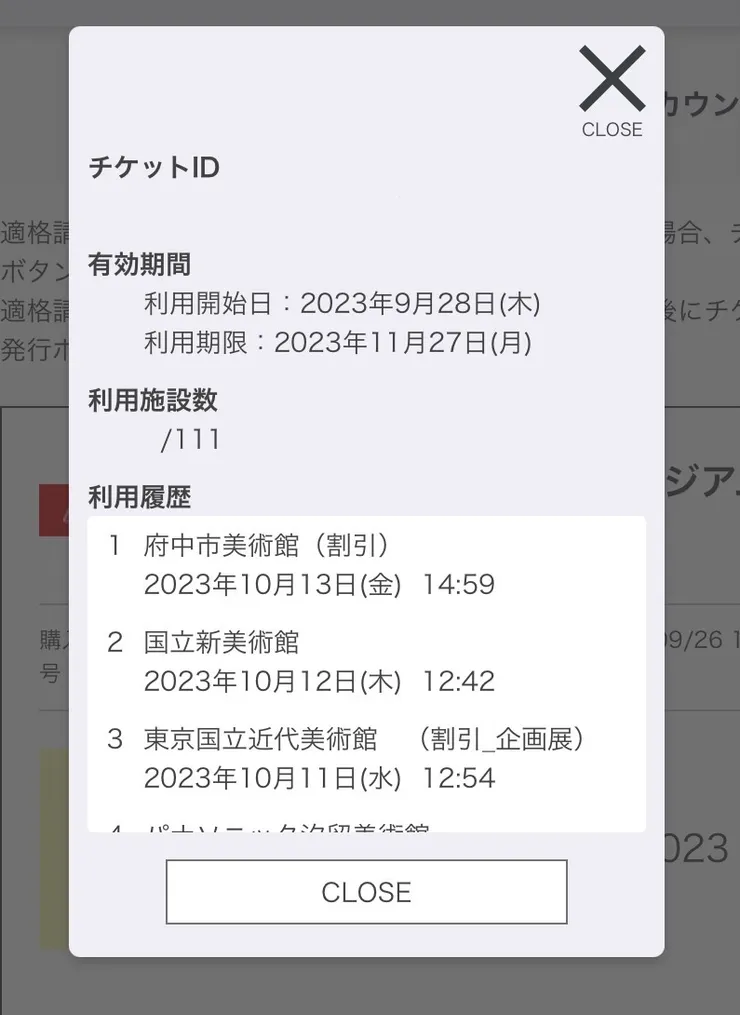This screenshot has height=1015, width=740.
Task: Close the dialog using the X icon
Action: 611,78
